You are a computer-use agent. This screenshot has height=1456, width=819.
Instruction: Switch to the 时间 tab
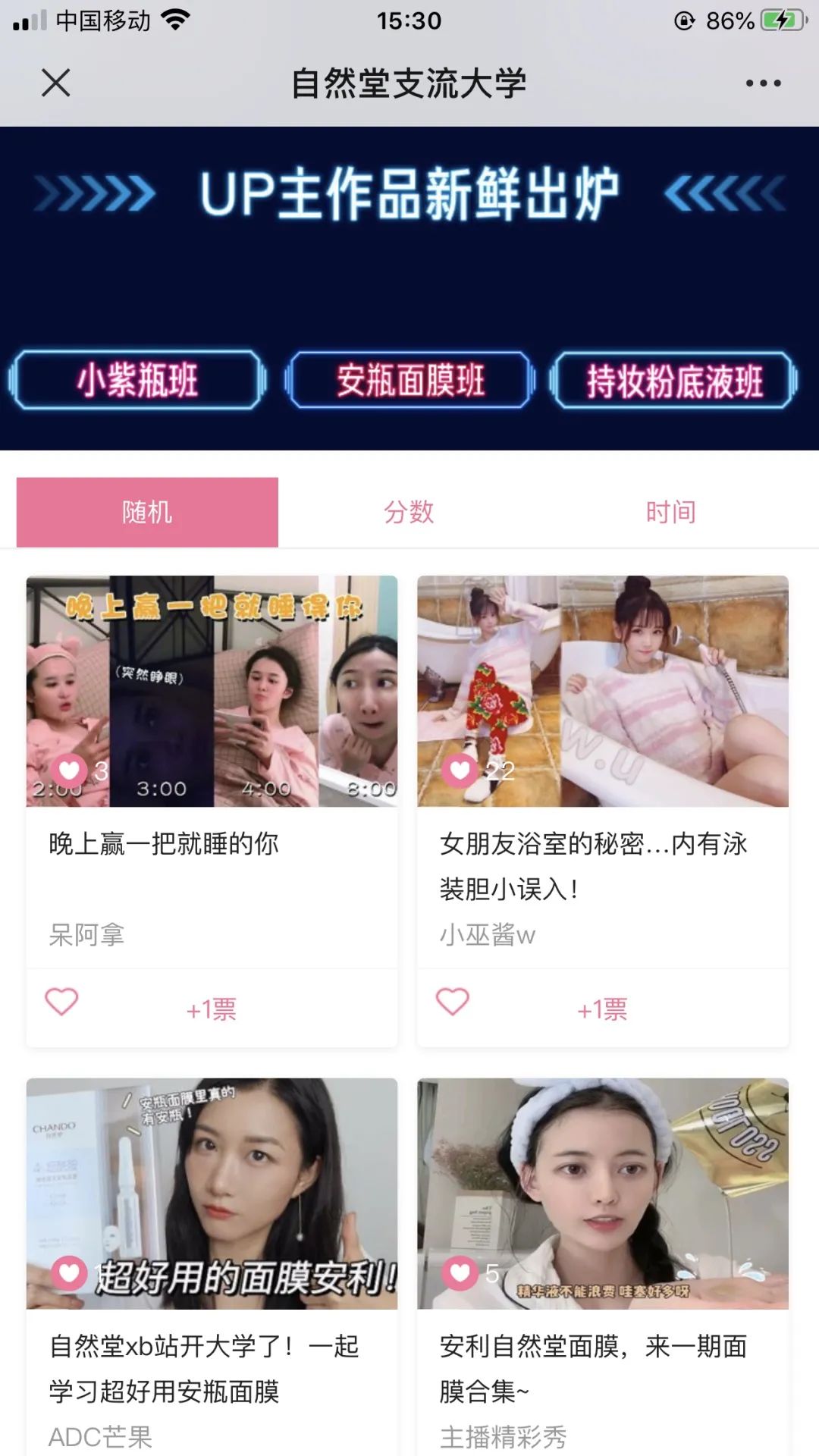[670, 511]
